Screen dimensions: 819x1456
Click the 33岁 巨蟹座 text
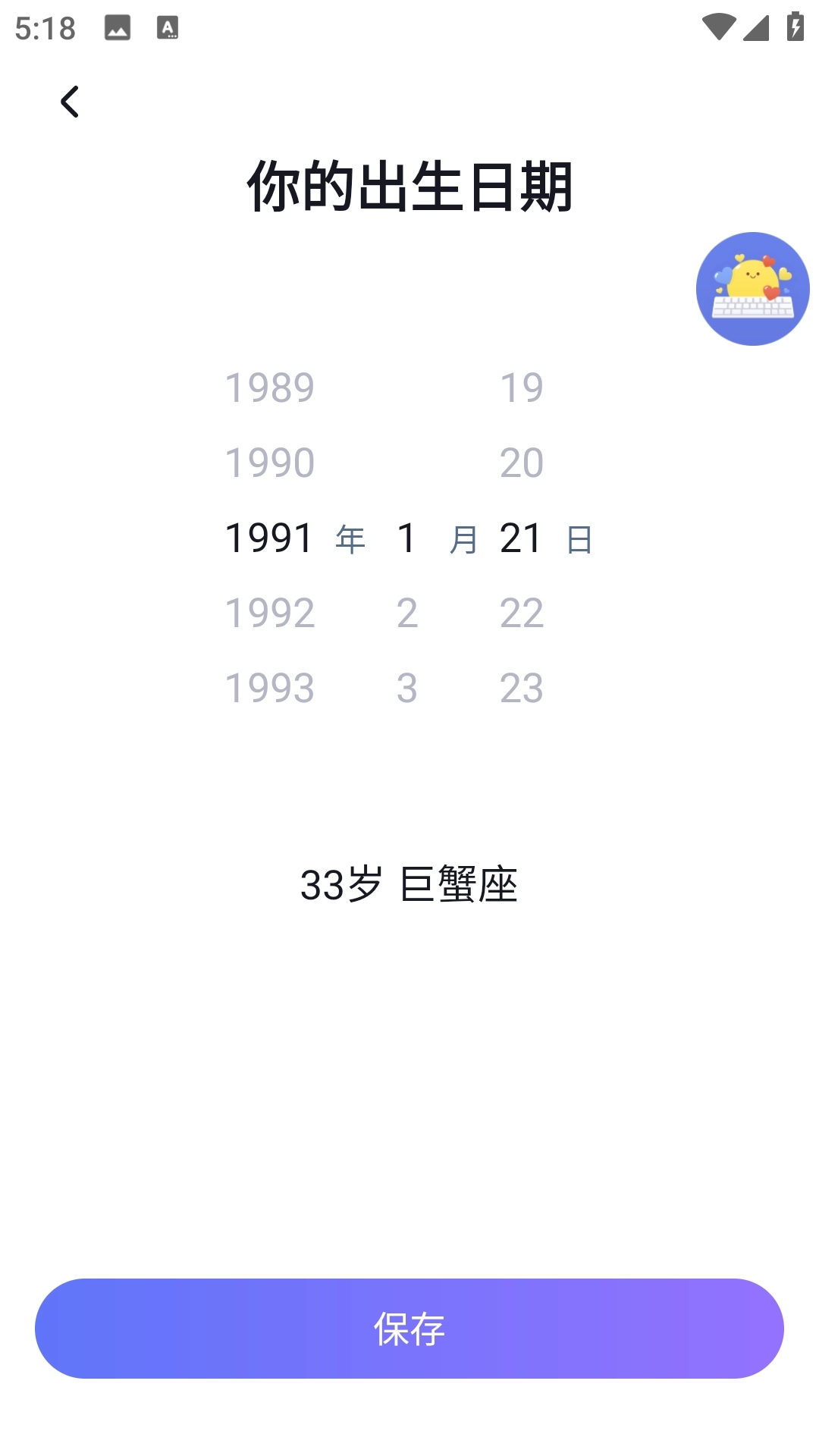(409, 883)
